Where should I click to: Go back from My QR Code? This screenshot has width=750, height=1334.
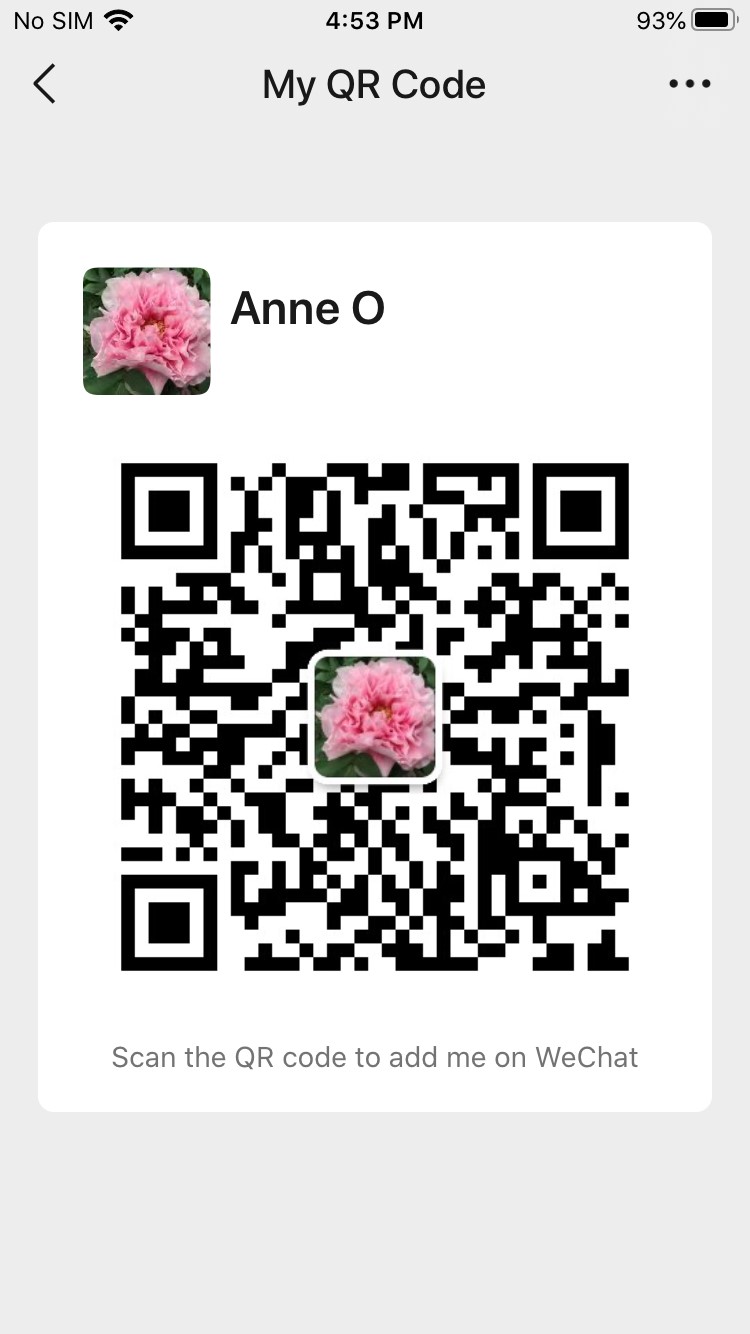pos(44,84)
